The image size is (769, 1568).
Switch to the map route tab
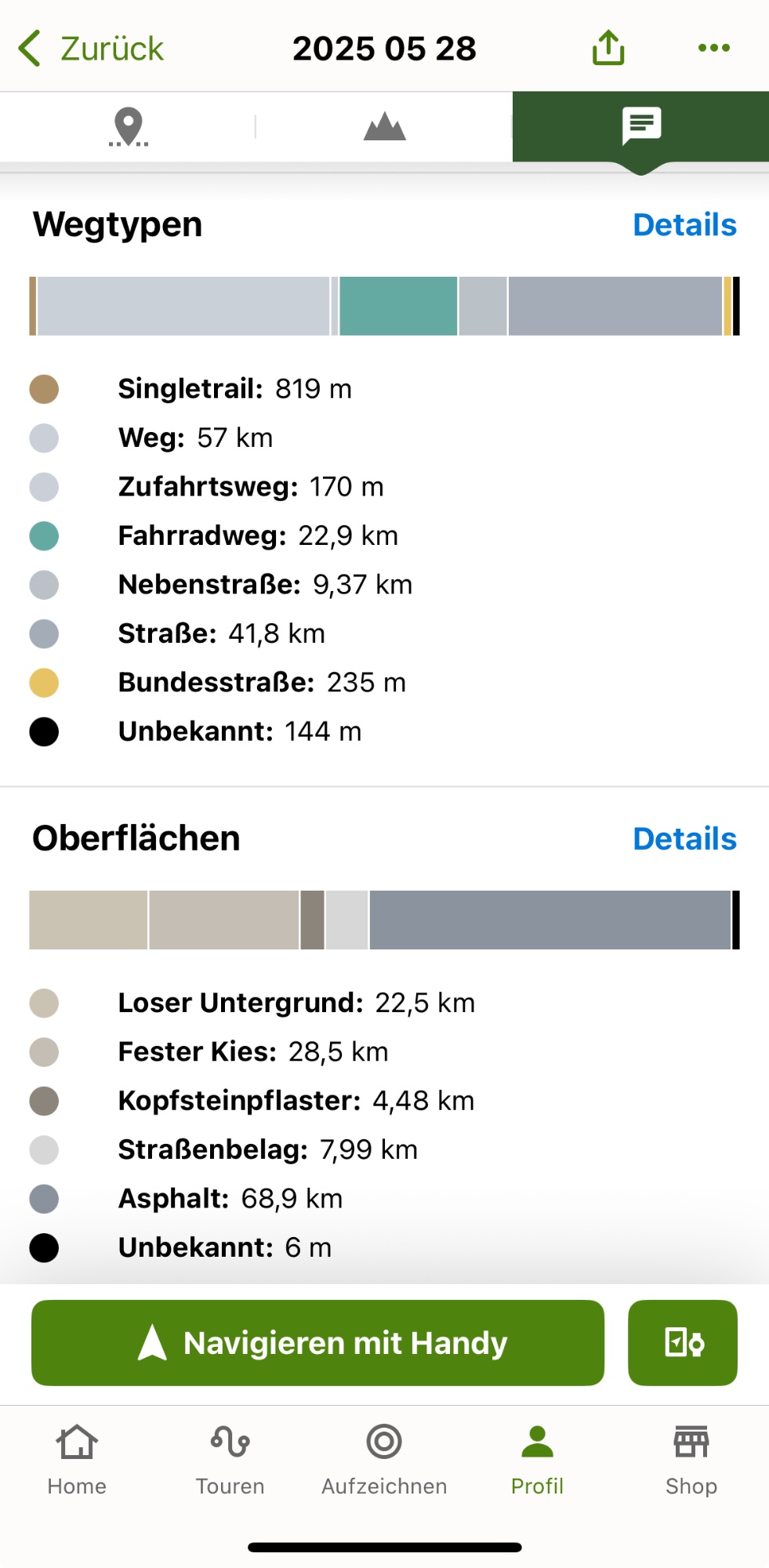point(129,126)
